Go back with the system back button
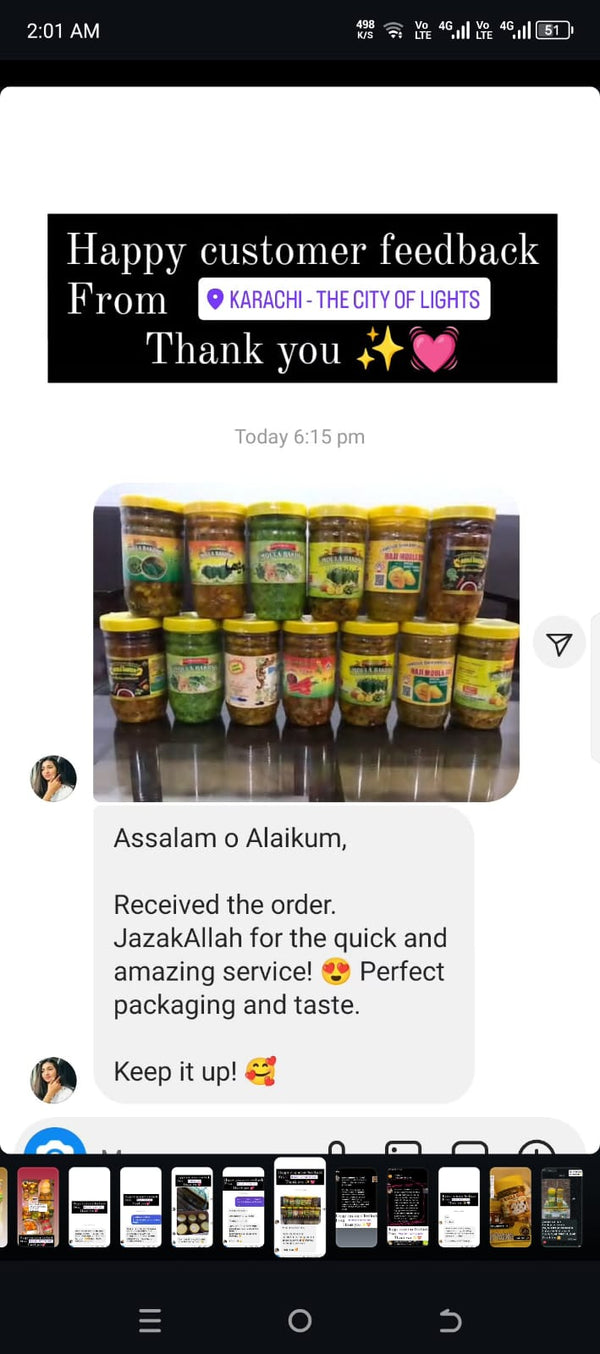Image resolution: width=600 pixels, height=1354 pixels. pyautogui.click(x=450, y=1321)
